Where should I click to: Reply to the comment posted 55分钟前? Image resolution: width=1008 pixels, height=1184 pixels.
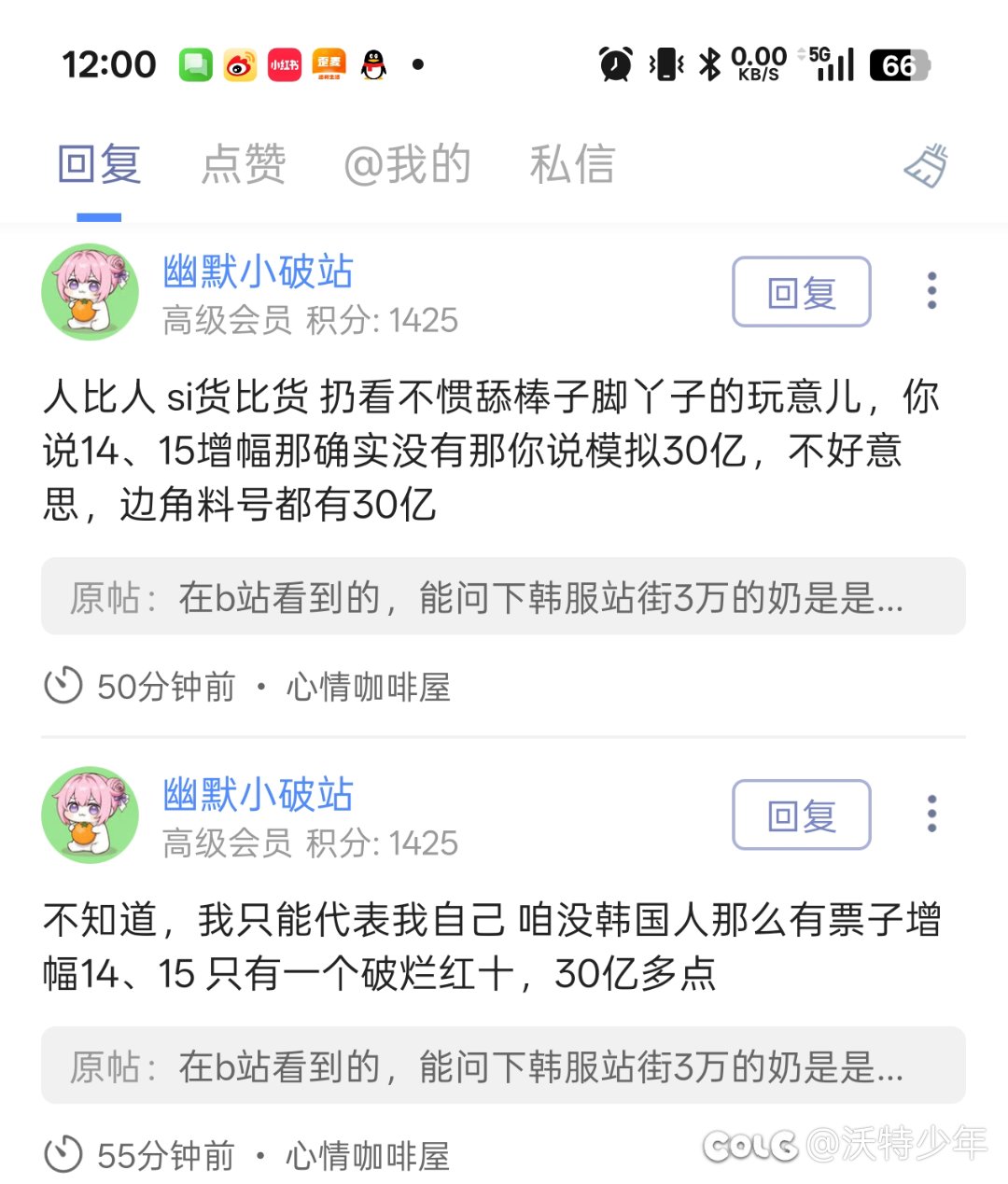coord(801,815)
